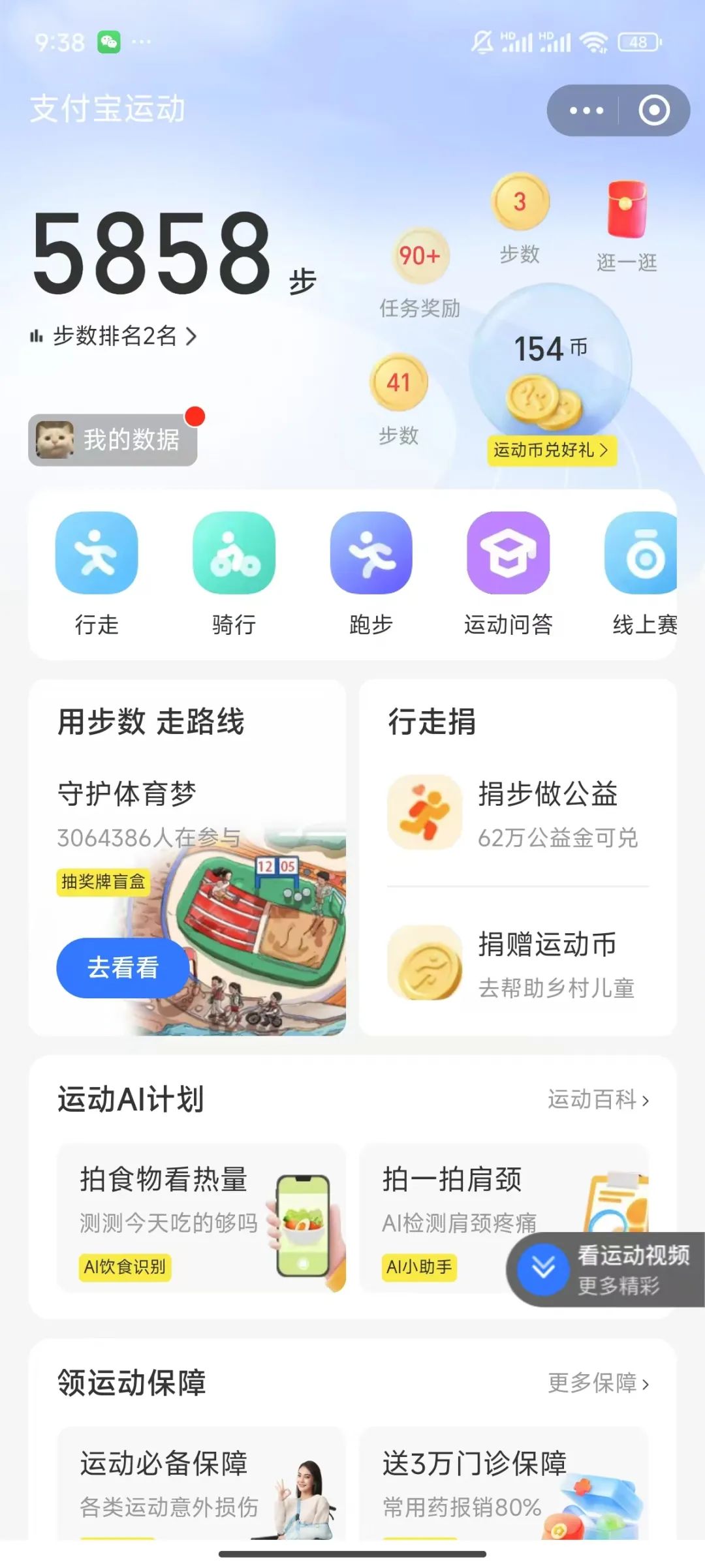View 更多保障 link

click(x=598, y=1383)
